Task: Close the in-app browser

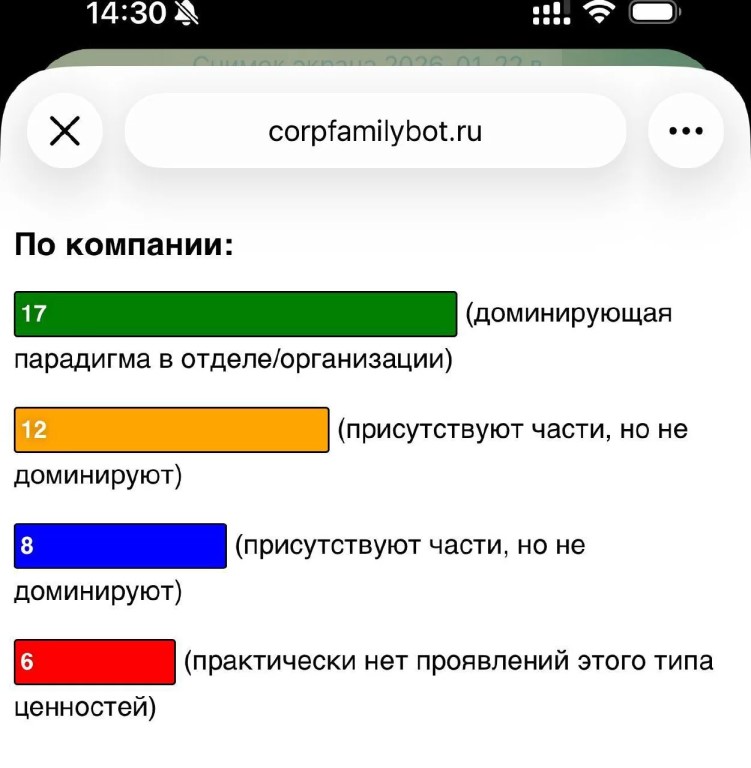Action: (65, 131)
